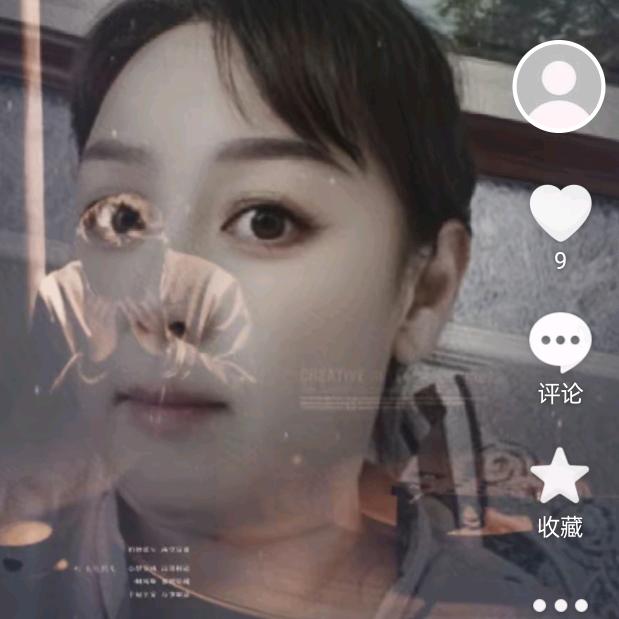Like this video with the heart
The width and height of the screenshot is (619, 619).
click(x=560, y=212)
